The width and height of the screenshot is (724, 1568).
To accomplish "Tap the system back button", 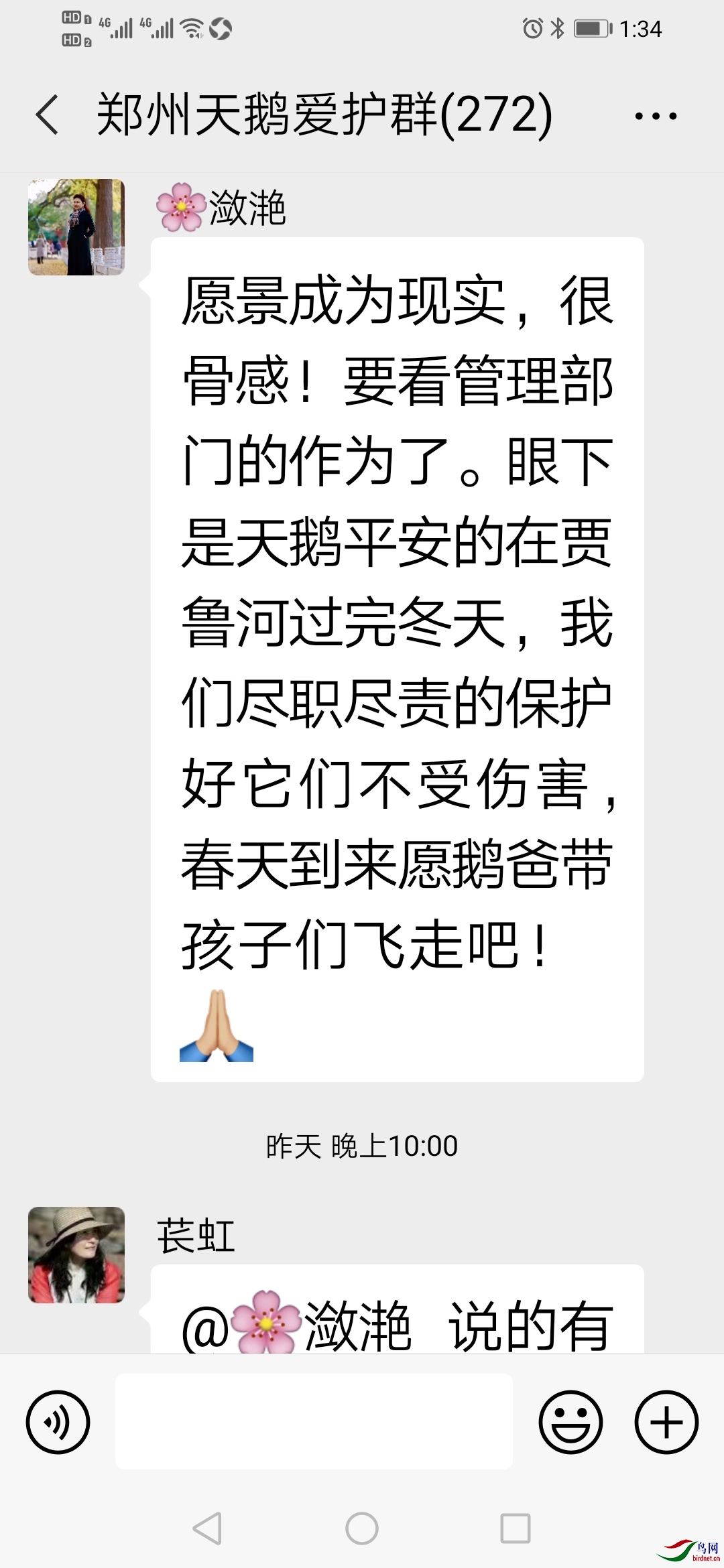I will [207, 1528].
